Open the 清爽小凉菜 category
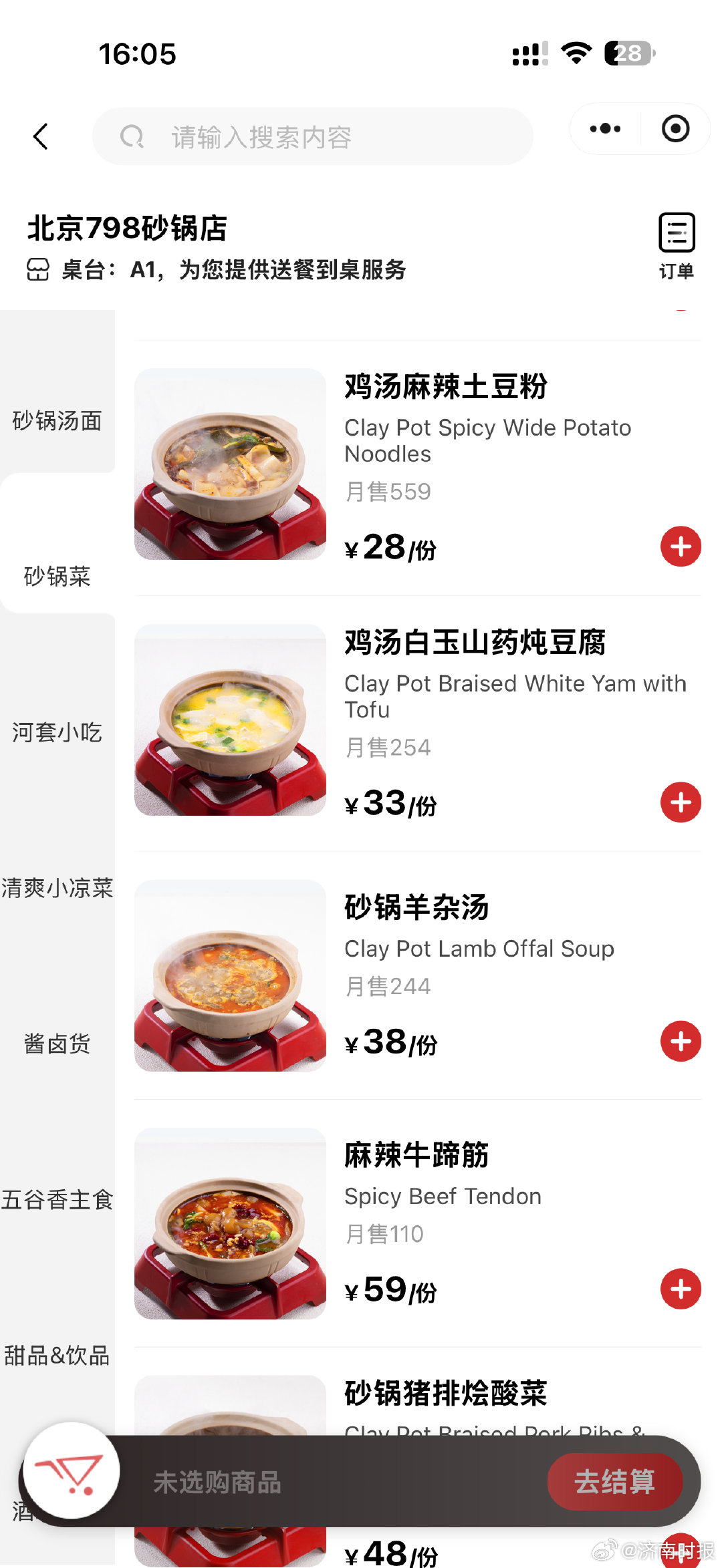722x1568 pixels. point(57,888)
